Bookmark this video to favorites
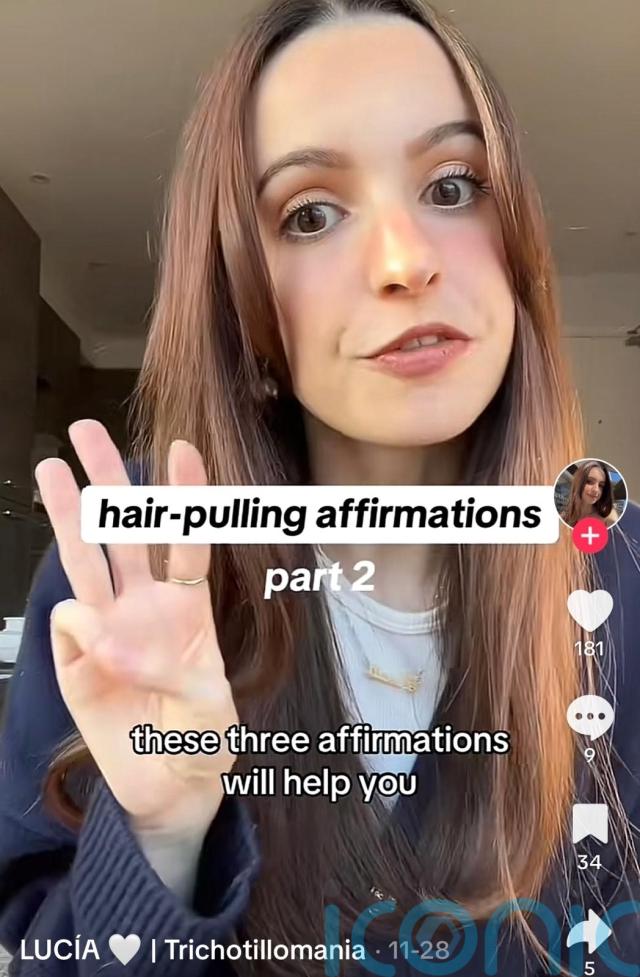Viewport: 640px width, 977px height. (x=590, y=824)
